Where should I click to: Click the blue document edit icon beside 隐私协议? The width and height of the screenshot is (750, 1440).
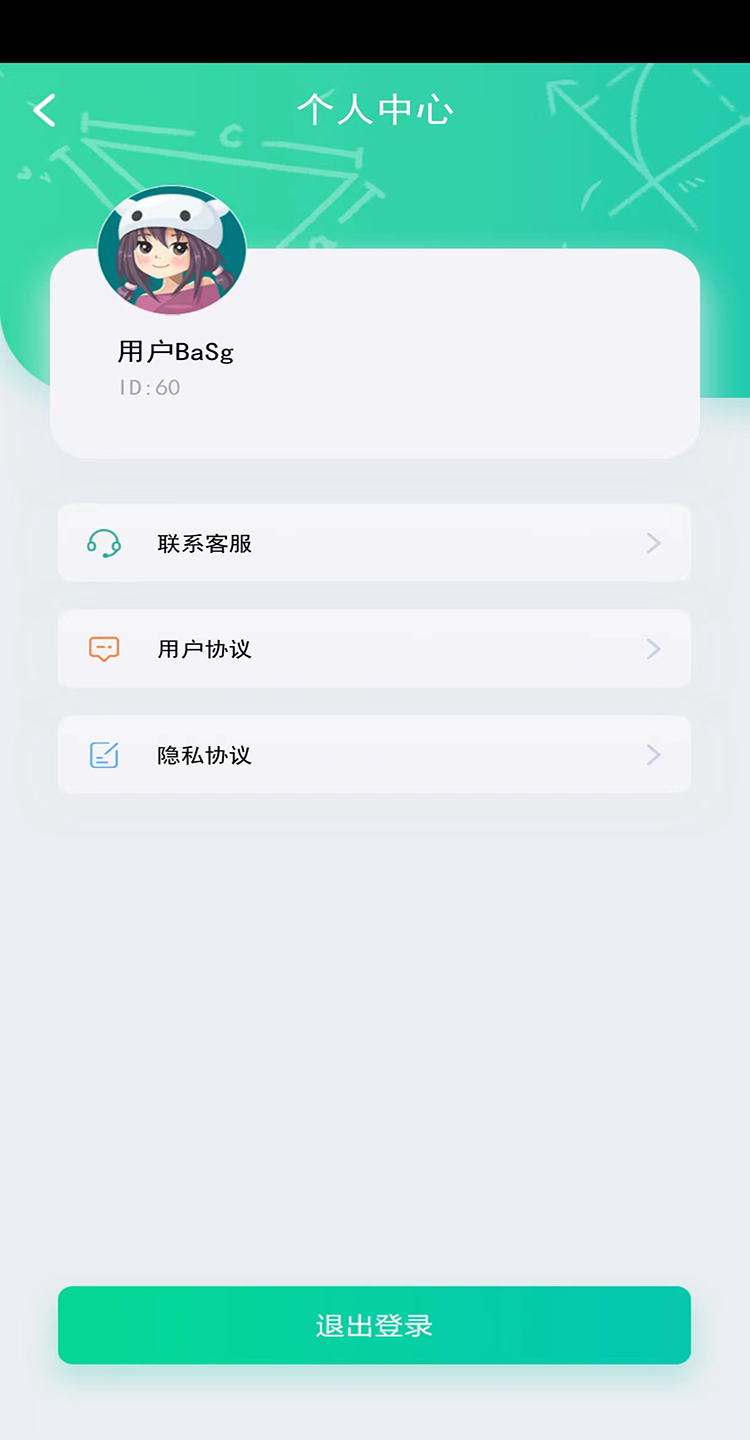point(103,755)
